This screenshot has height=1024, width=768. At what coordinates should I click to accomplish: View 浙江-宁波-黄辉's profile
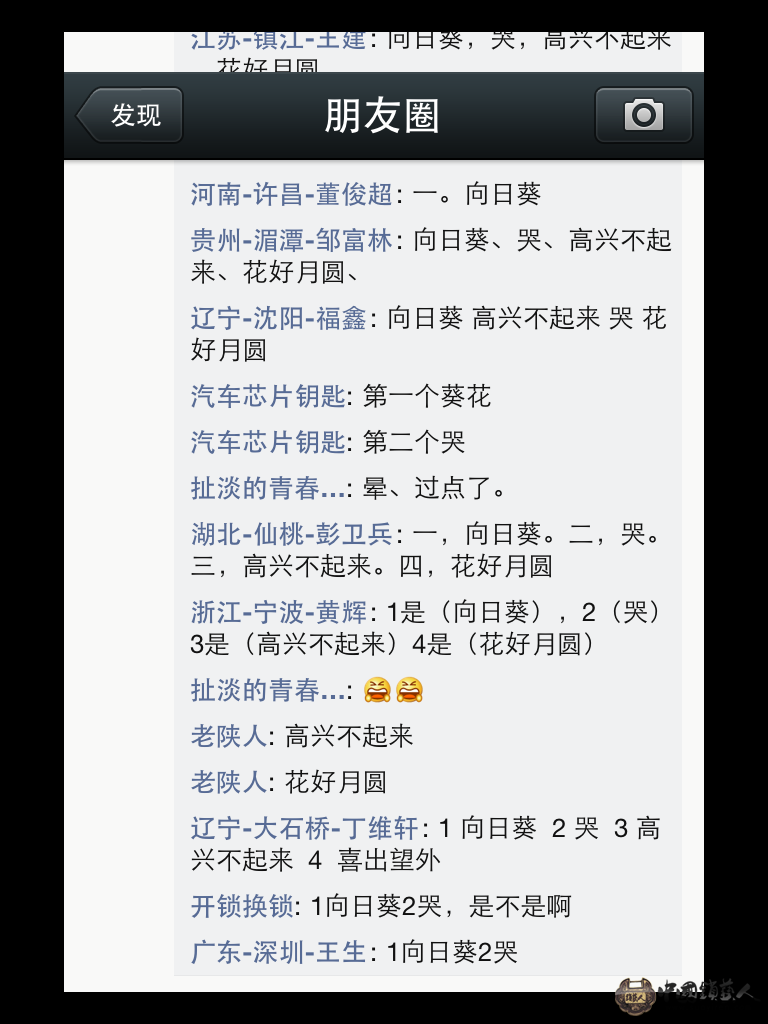pos(278,612)
